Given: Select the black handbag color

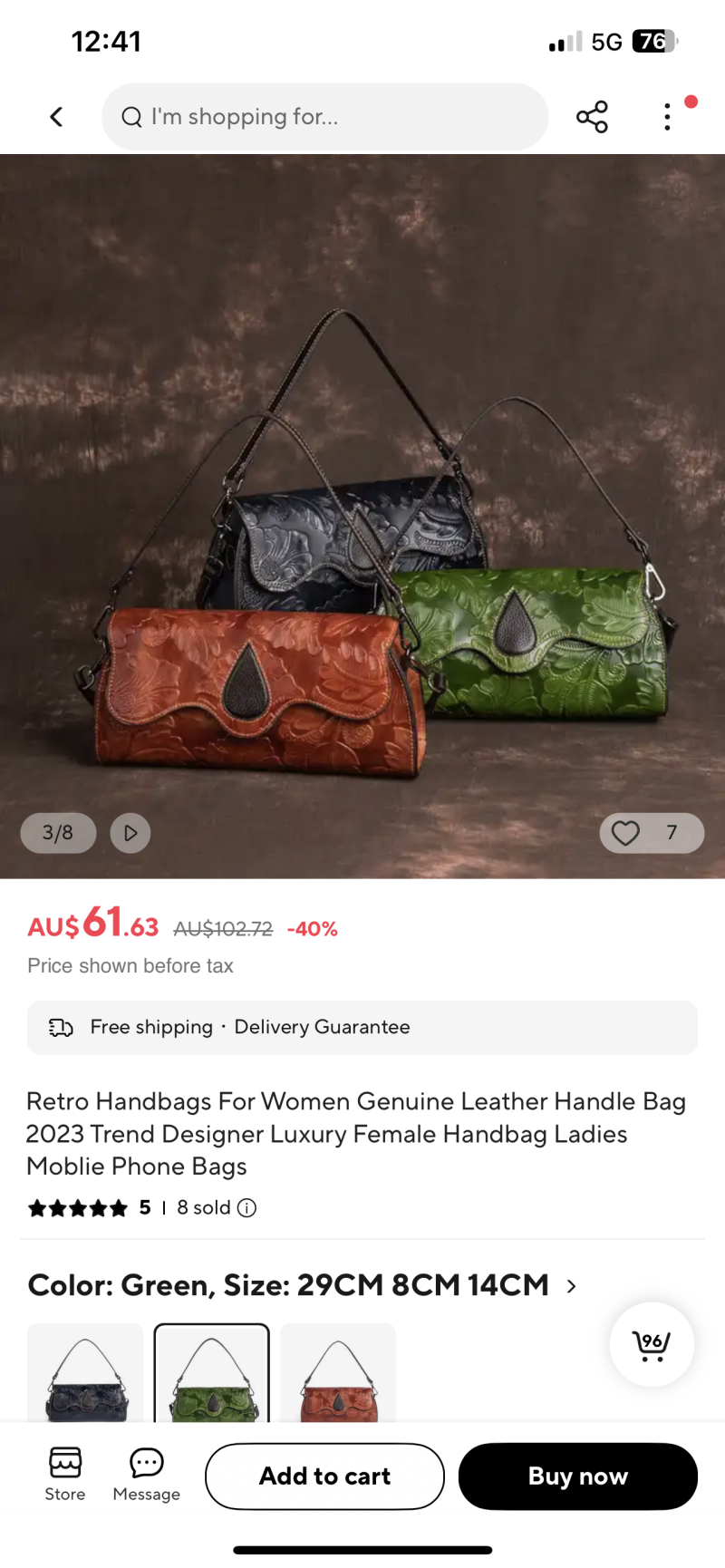Looking at the screenshot, I should [85, 1373].
